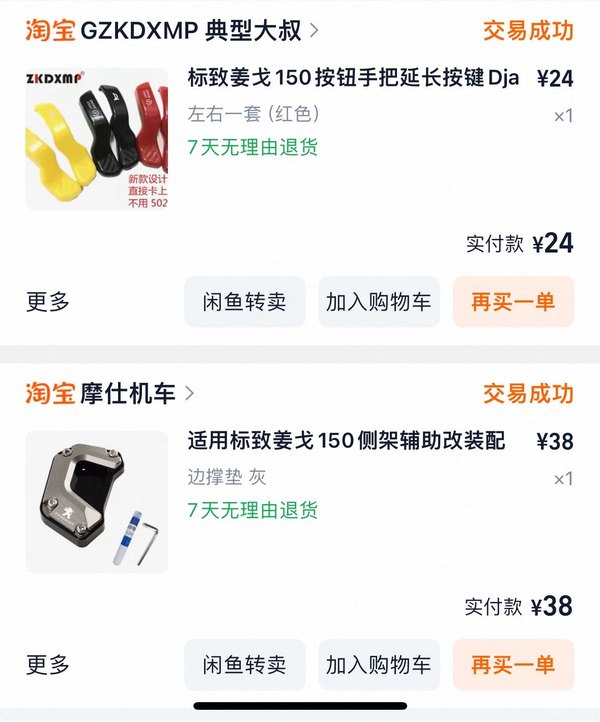Buy the ¥38 side stand pad again
Screen dimensions: 600x722
[513, 664]
